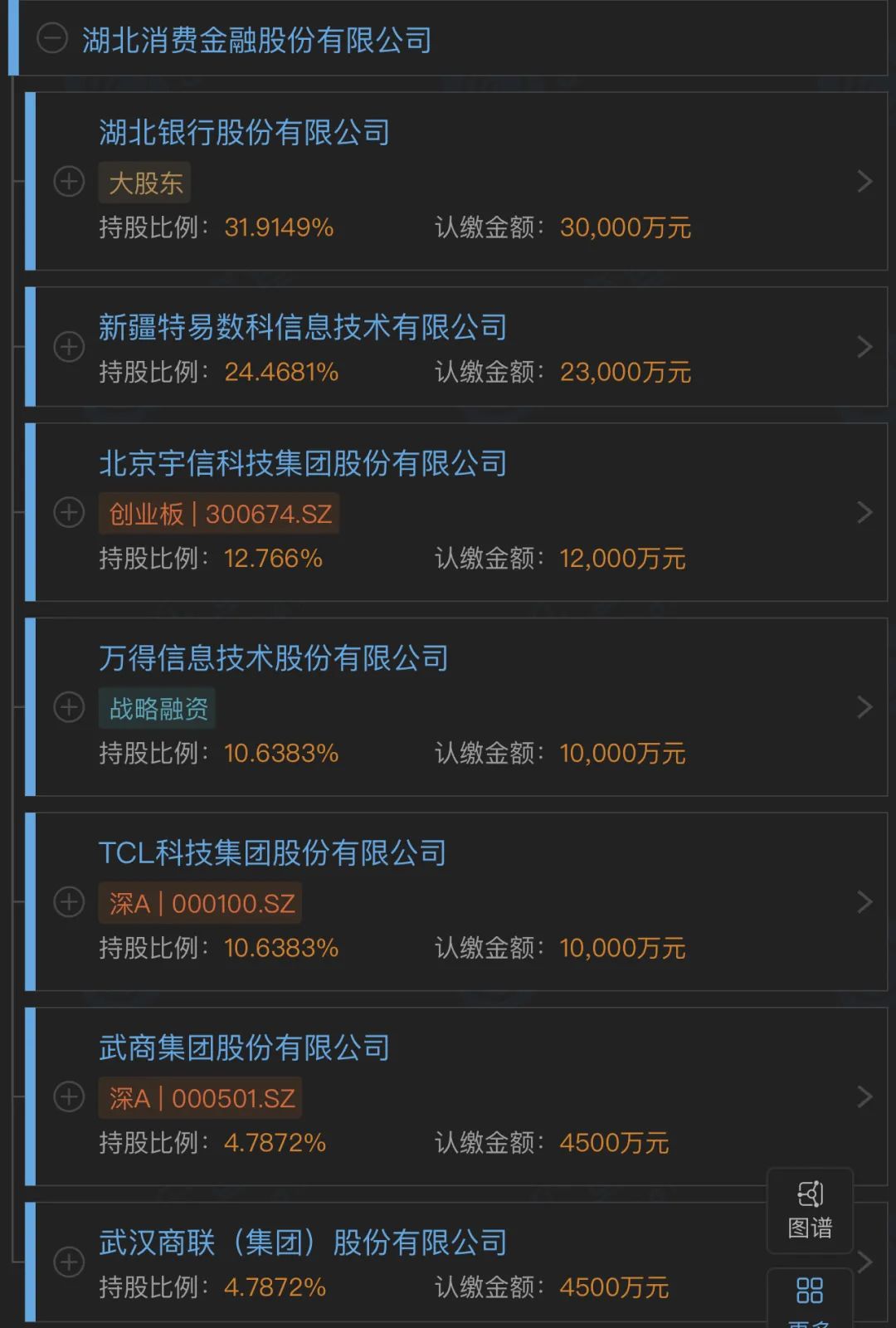Open 新疆特易数科信息技术有限公司 details
896x1328 pixels.
click(x=864, y=346)
